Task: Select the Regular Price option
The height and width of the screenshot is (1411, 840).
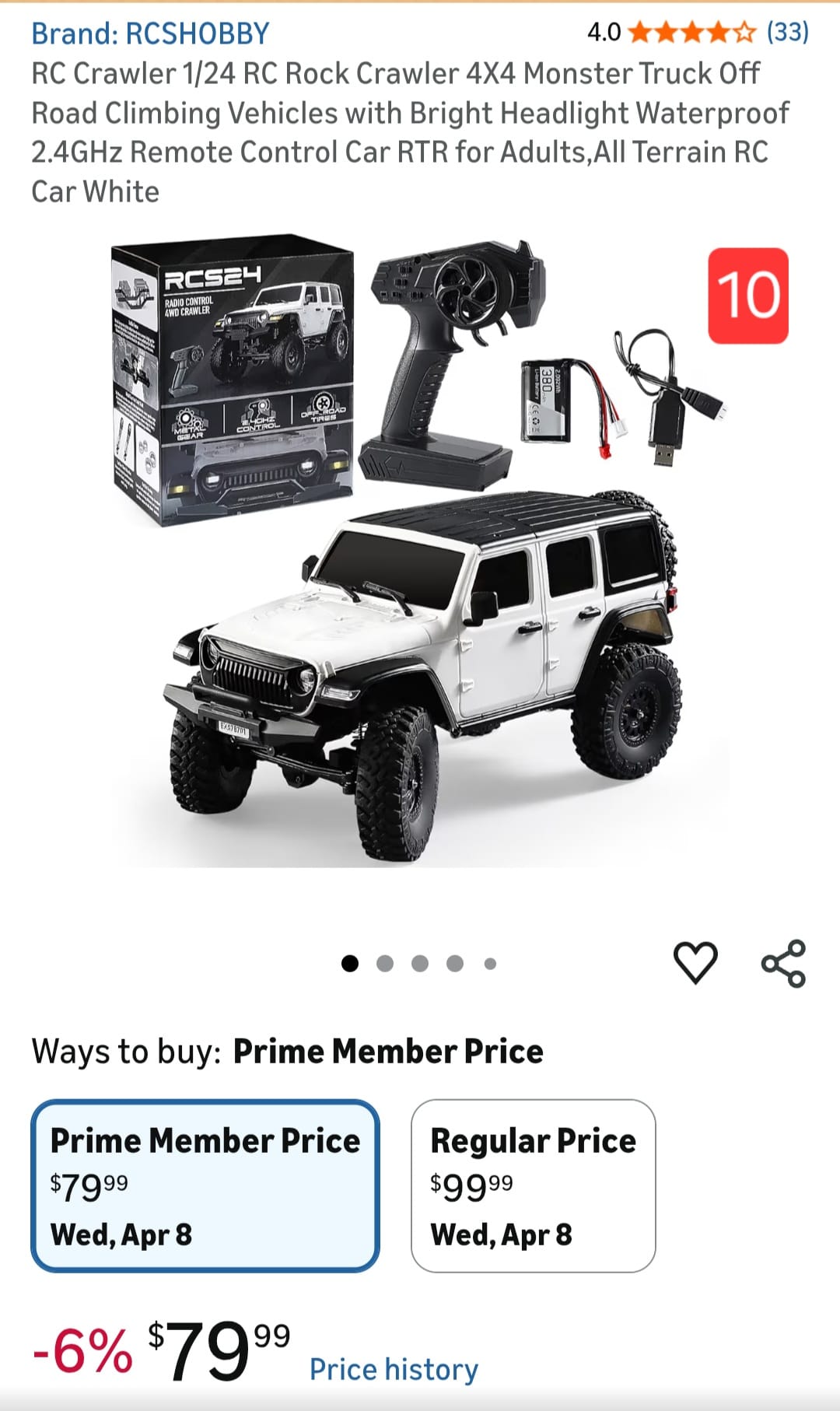Action: tap(533, 1185)
